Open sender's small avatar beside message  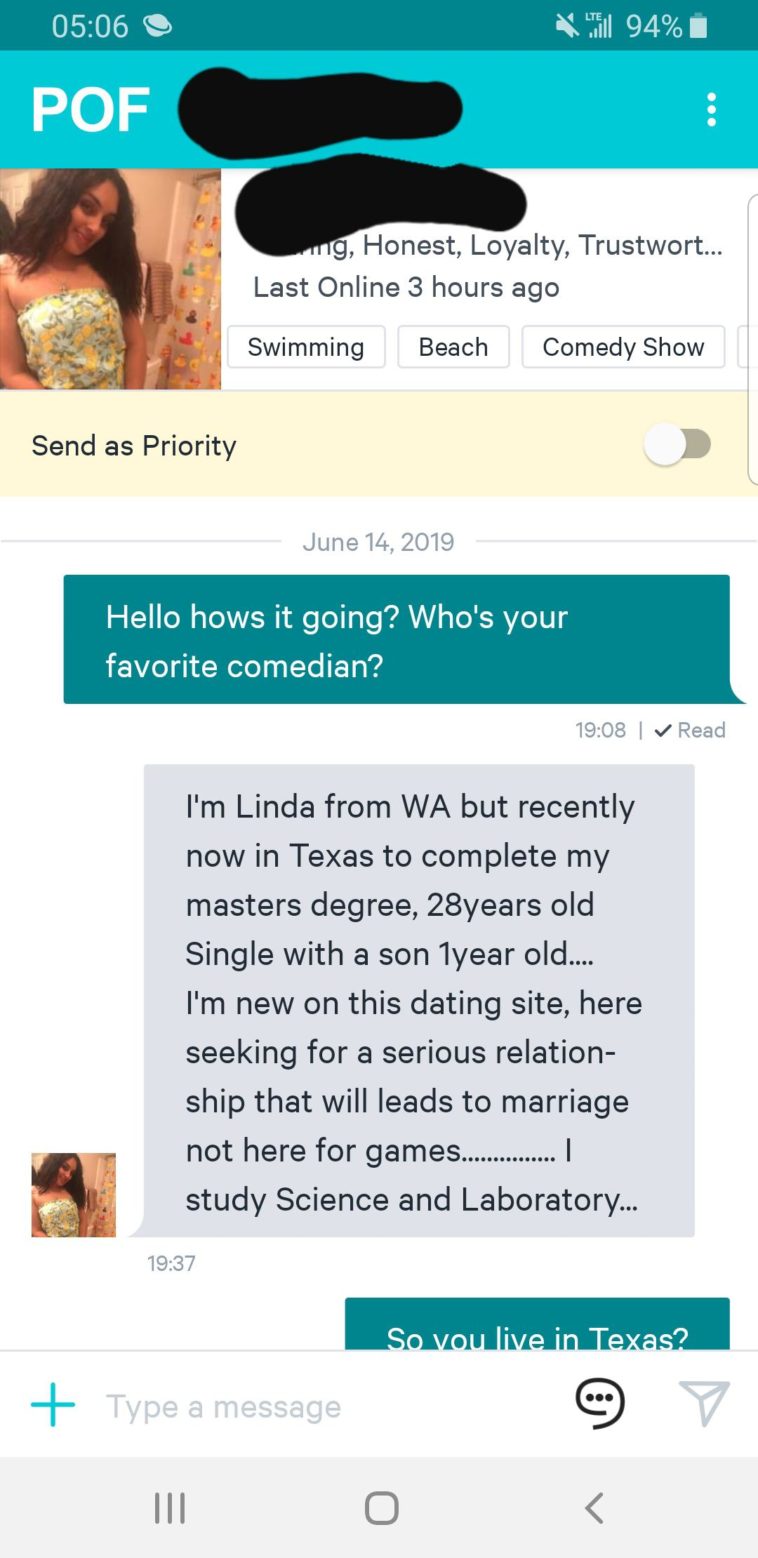(74, 1195)
